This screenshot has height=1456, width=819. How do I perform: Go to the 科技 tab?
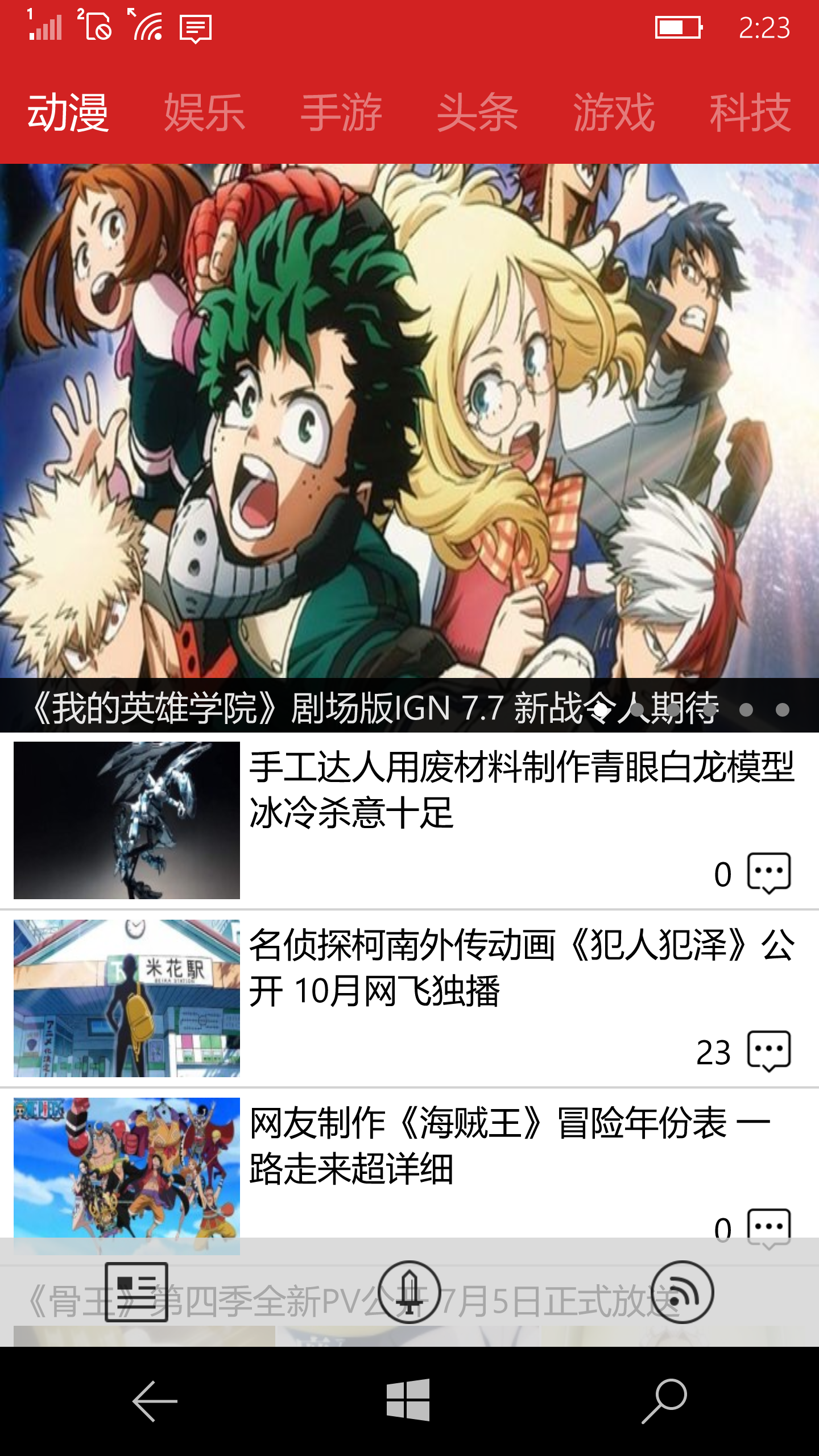tap(750, 113)
